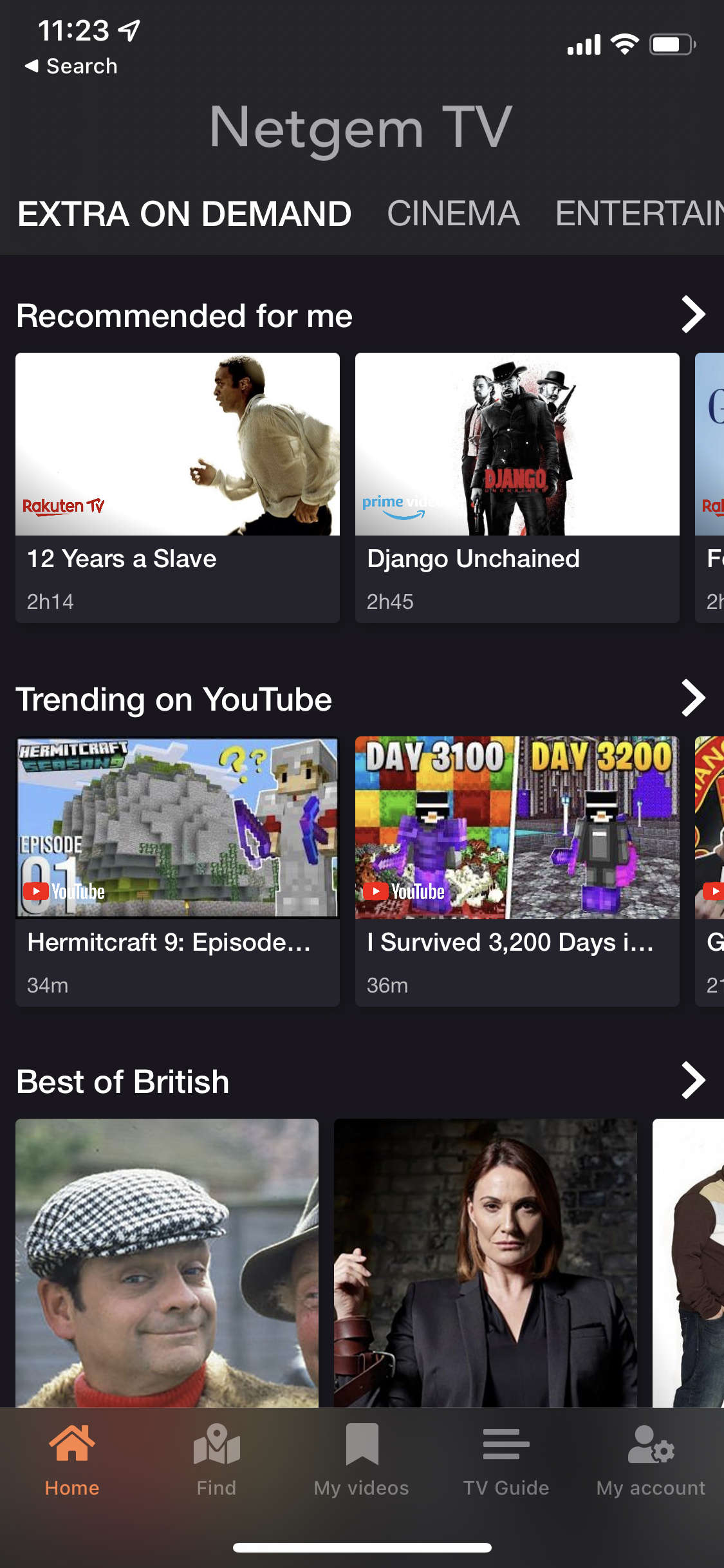724x1568 pixels.
Task: Expand the Trending on YouTube section arrow
Action: coord(693,698)
